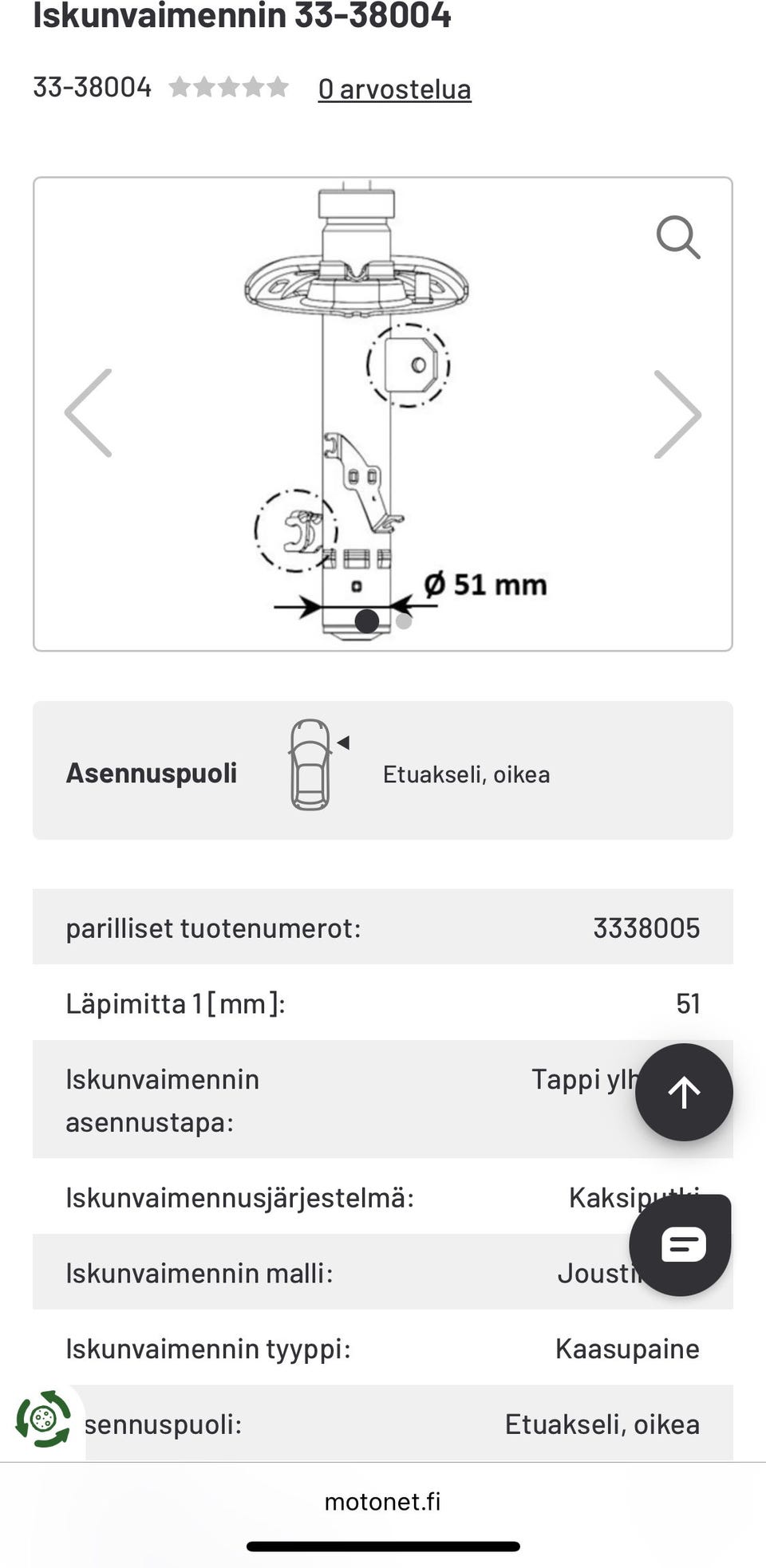Show the previous product image
Screen dimensions: 766x1568
(x=89, y=413)
